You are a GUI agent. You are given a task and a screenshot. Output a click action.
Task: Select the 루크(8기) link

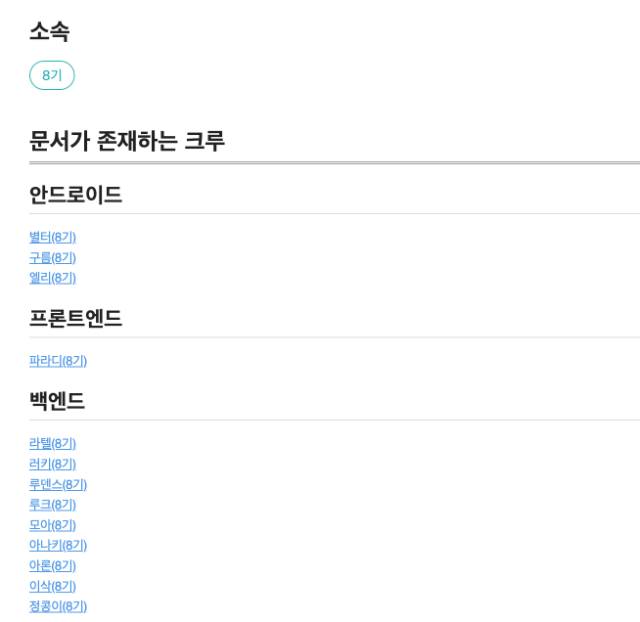pyautogui.click(x=52, y=504)
